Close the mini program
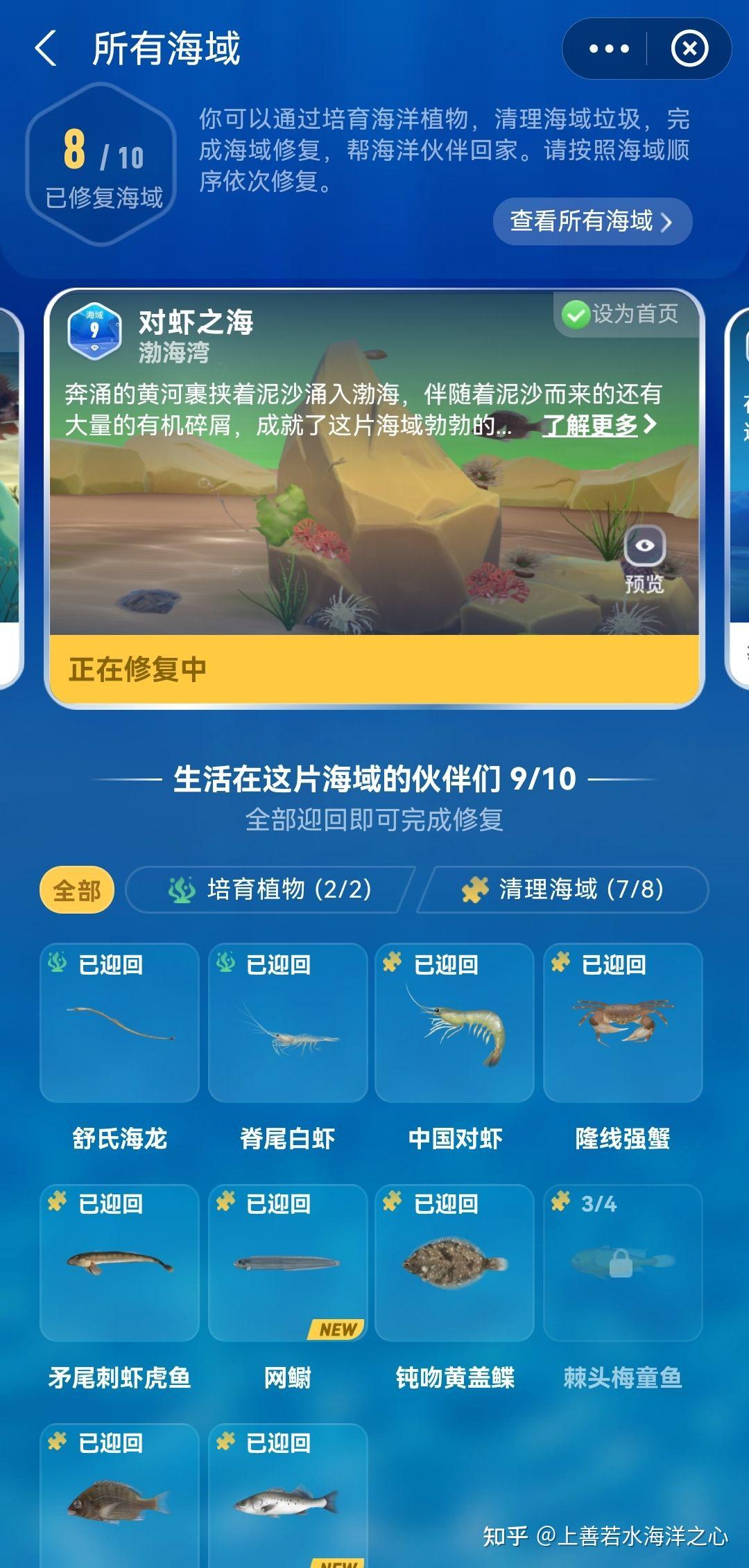Viewport: 749px width, 1568px height. coord(689,49)
